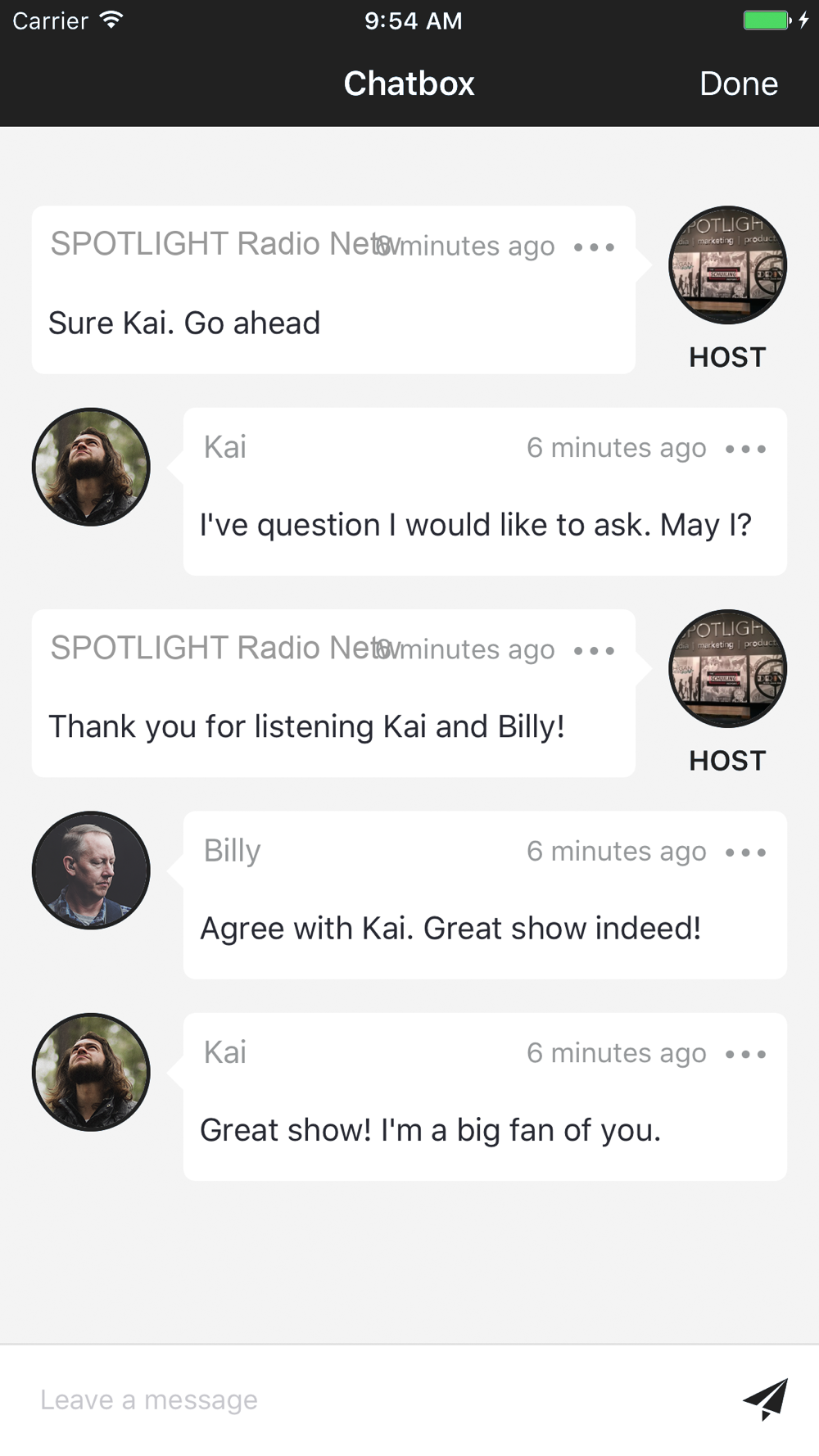This screenshot has width=819, height=1456.
Task: Open options on Billy's message
Action: [745, 852]
